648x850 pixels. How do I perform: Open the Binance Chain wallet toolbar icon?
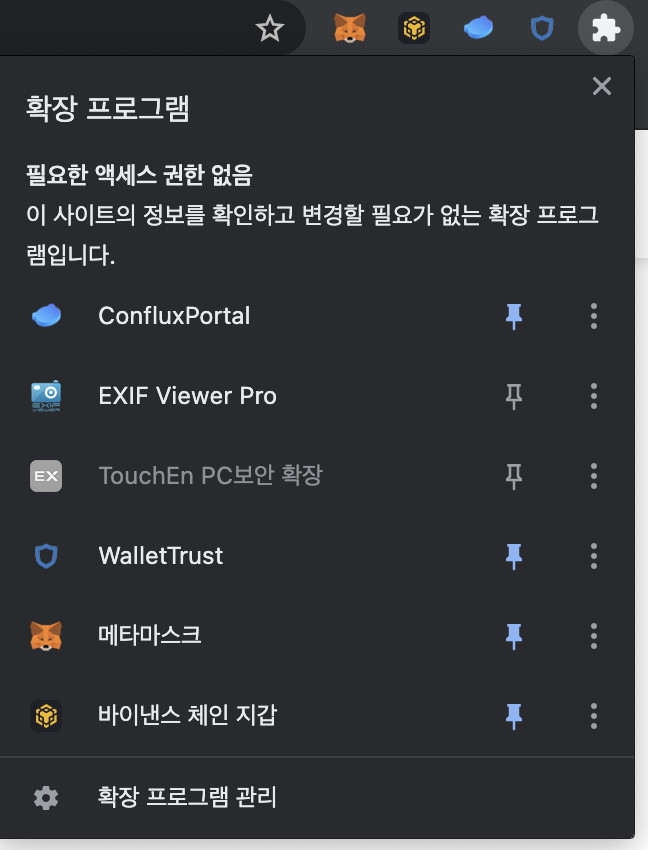click(414, 29)
